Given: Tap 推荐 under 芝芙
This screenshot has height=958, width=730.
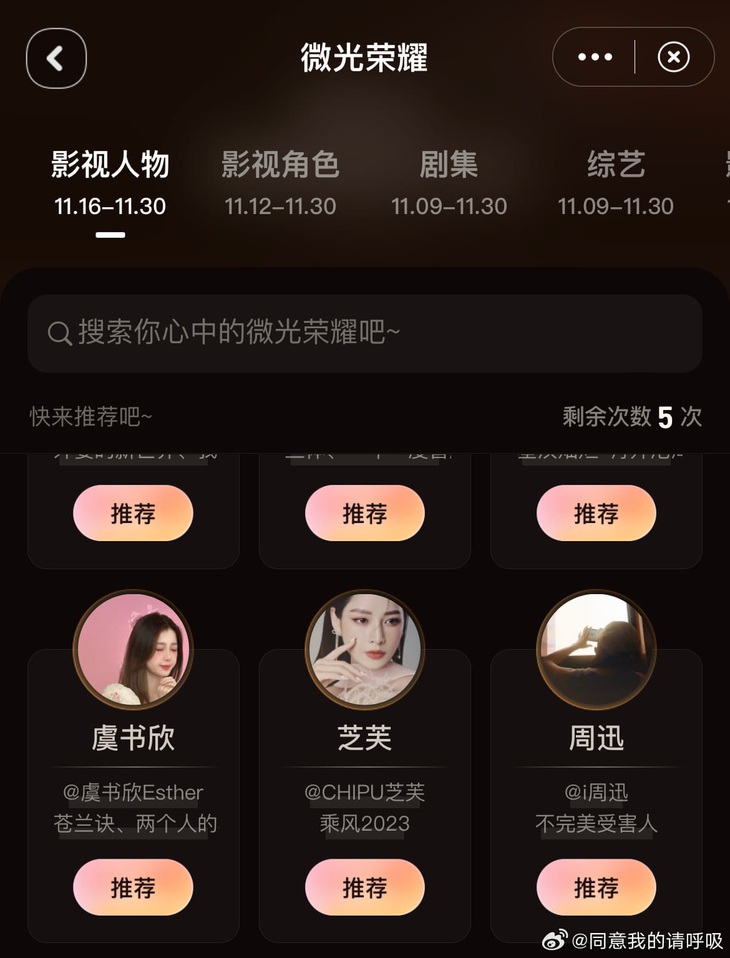Looking at the screenshot, I should coord(365,887).
